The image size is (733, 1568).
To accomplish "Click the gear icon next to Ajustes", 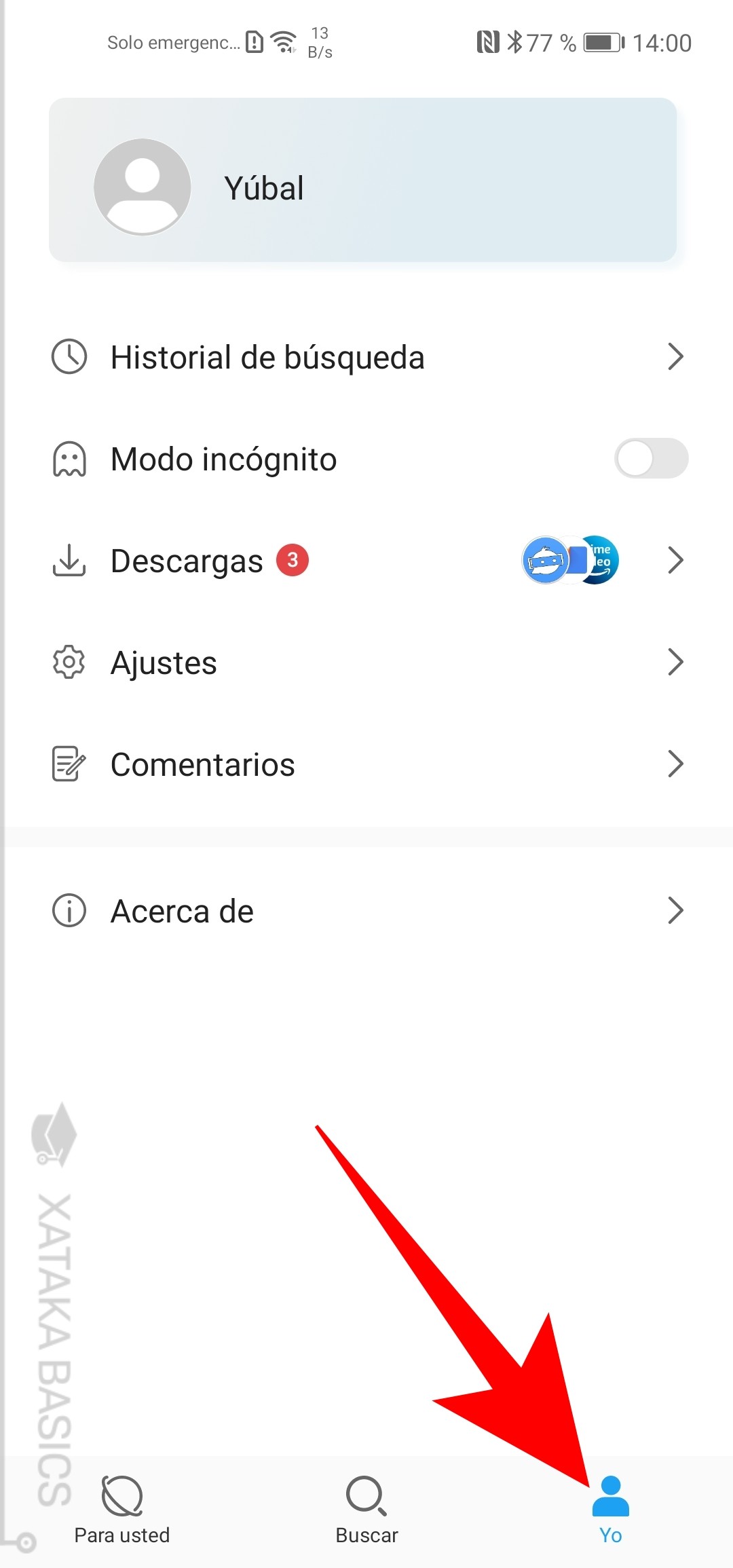I will tap(70, 662).
